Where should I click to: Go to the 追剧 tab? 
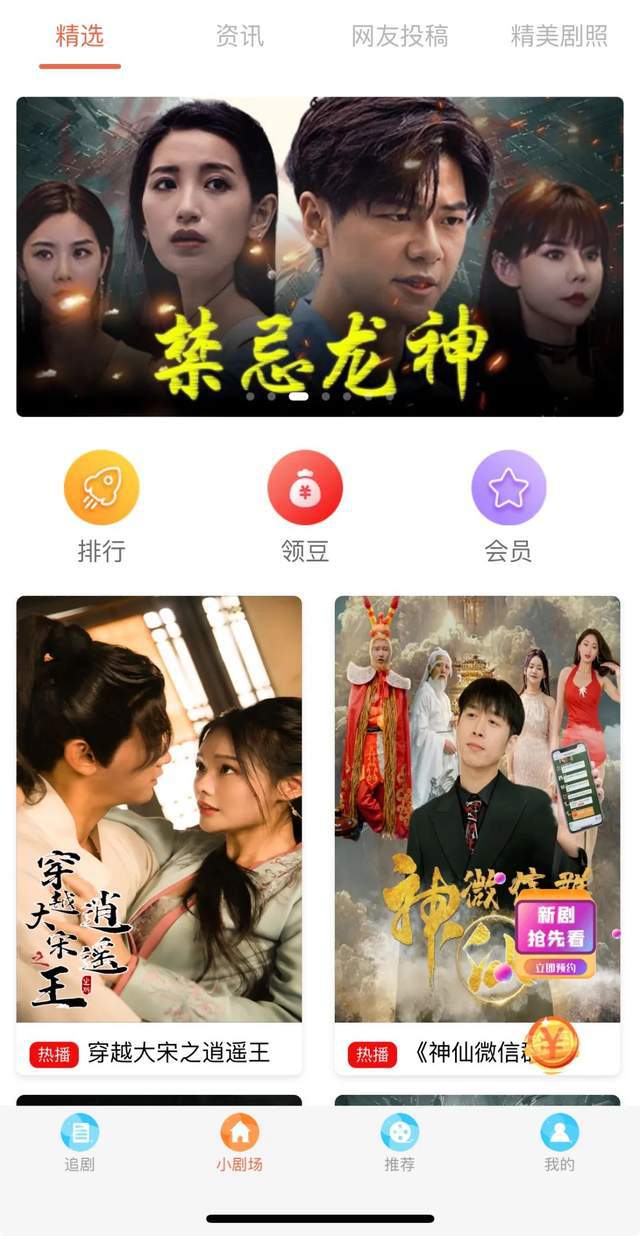click(x=80, y=1143)
